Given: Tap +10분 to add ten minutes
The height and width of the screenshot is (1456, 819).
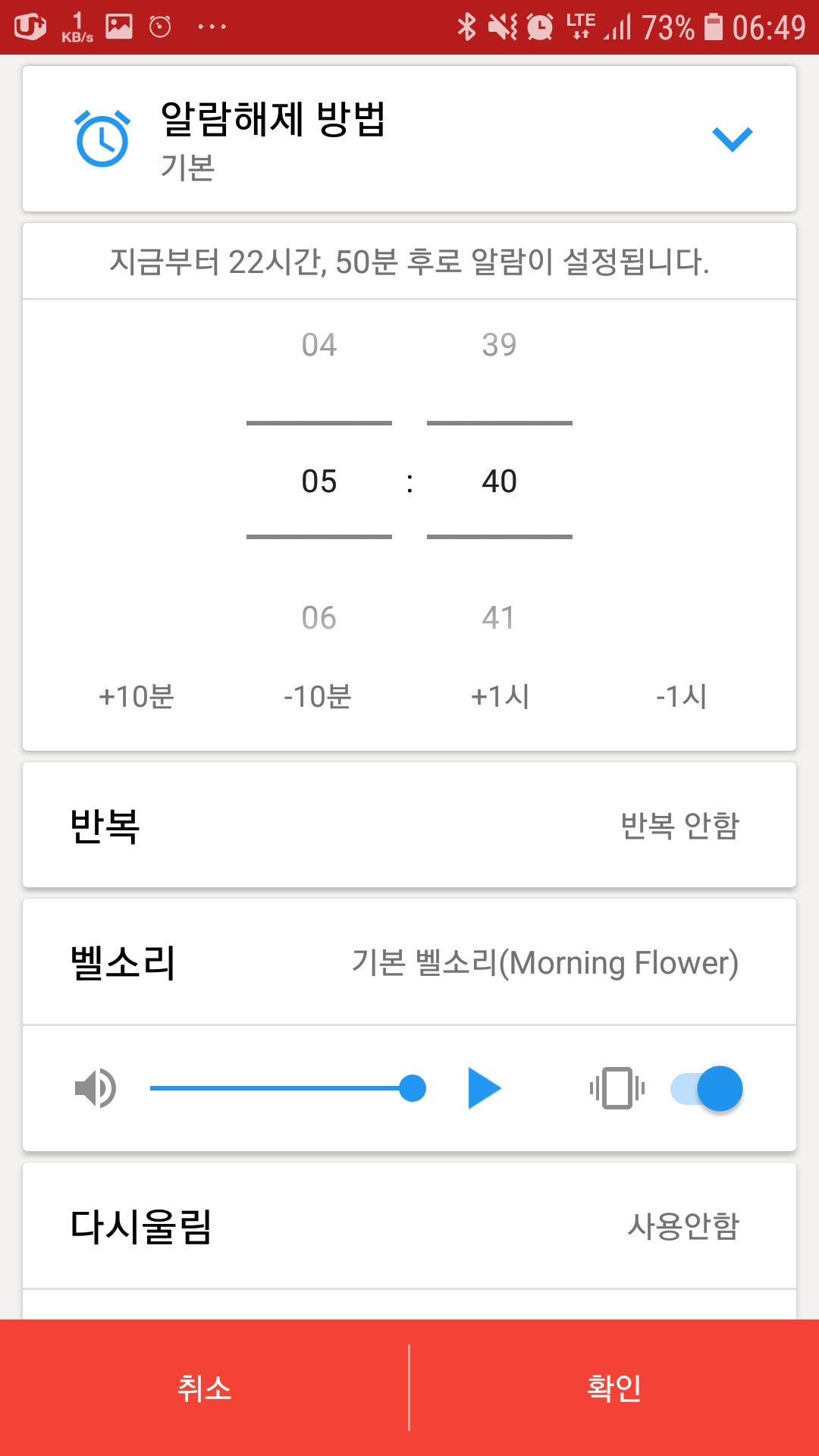Looking at the screenshot, I should [136, 696].
